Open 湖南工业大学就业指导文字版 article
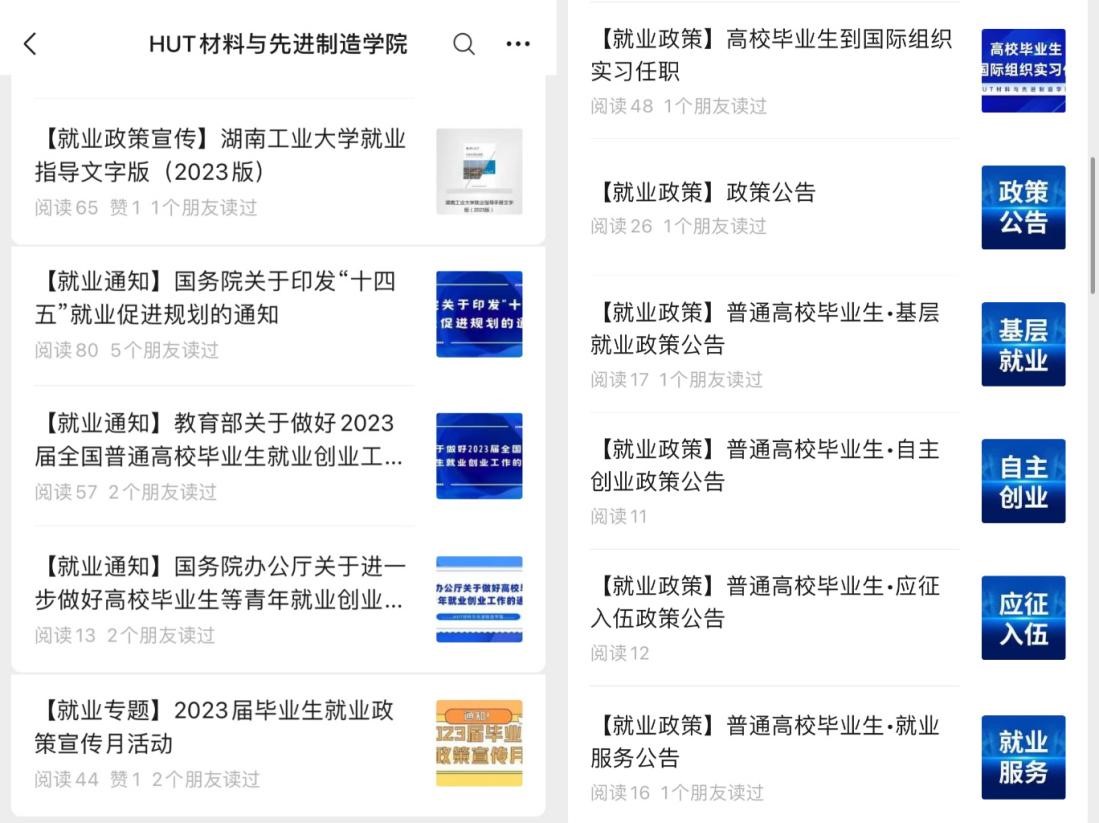Screen dimensions: 1099x823 point(221,155)
